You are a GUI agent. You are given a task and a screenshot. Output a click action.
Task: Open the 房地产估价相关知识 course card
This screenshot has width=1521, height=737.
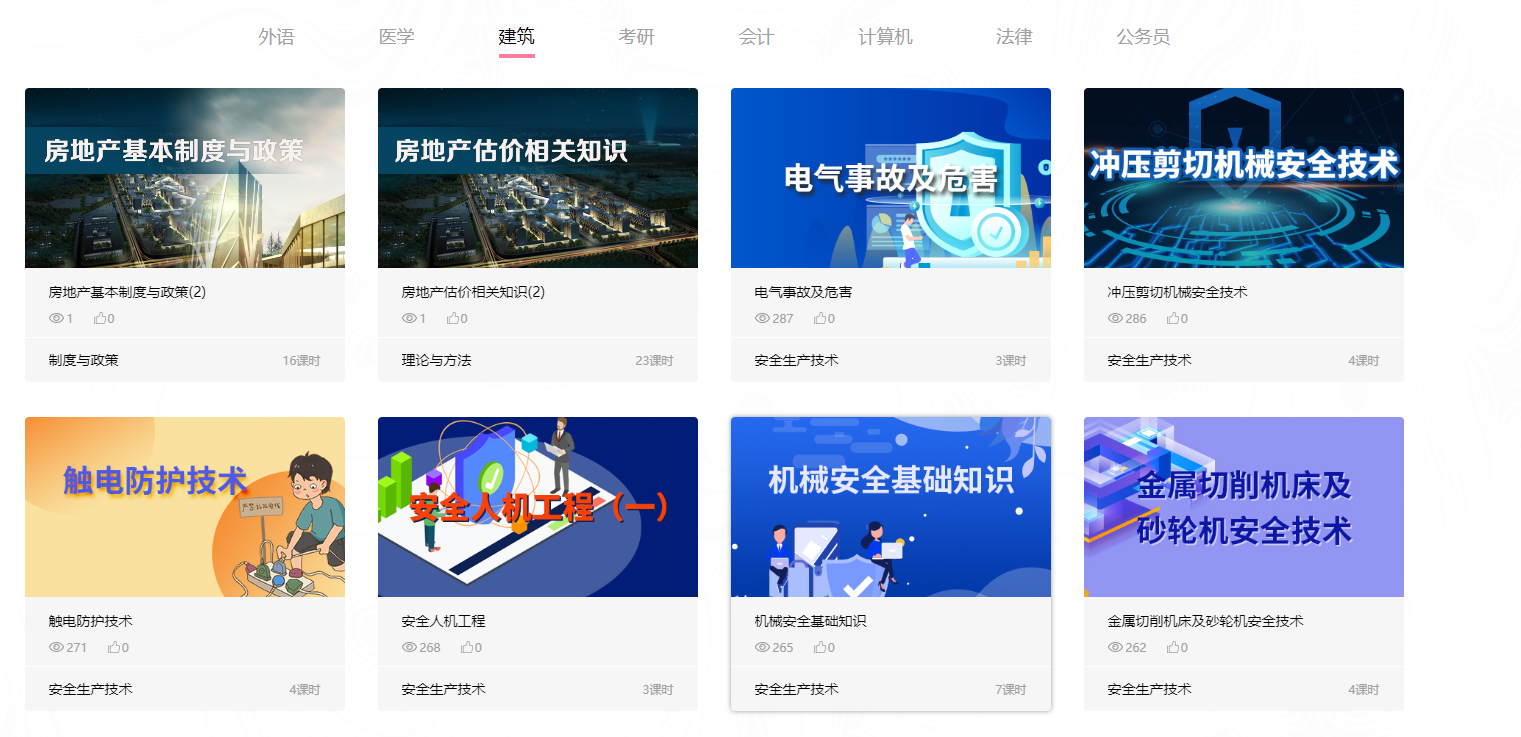tap(538, 178)
